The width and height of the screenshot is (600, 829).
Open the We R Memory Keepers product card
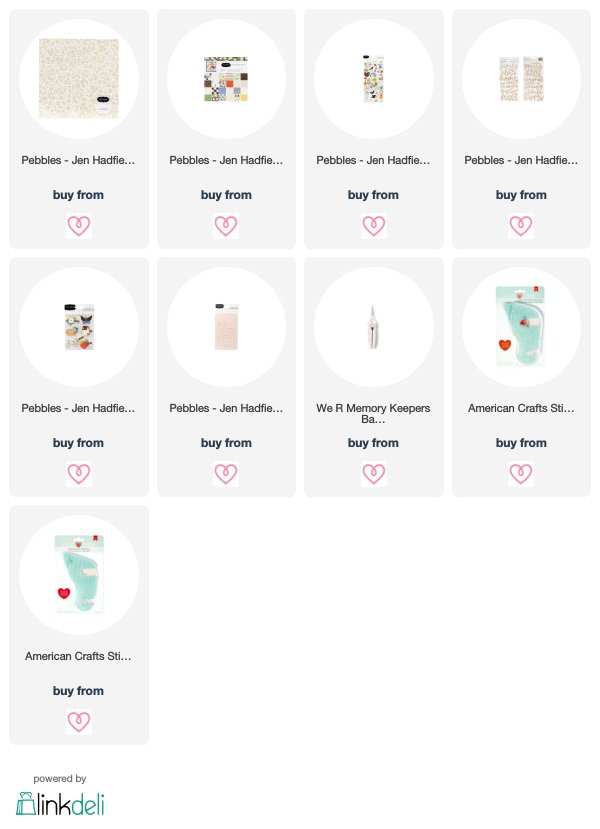coord(373,377)
